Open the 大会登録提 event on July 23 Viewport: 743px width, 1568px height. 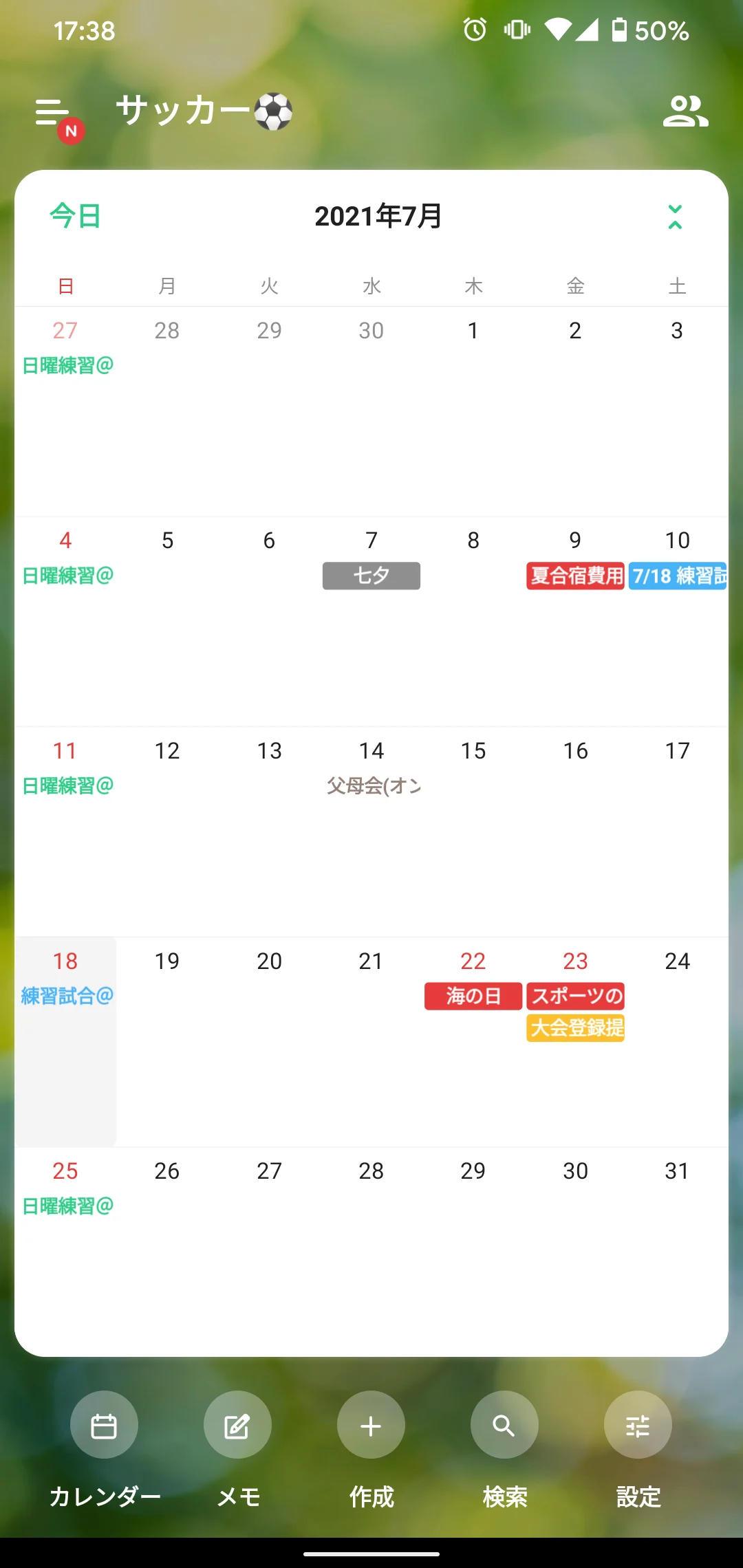pos(576,1028)
